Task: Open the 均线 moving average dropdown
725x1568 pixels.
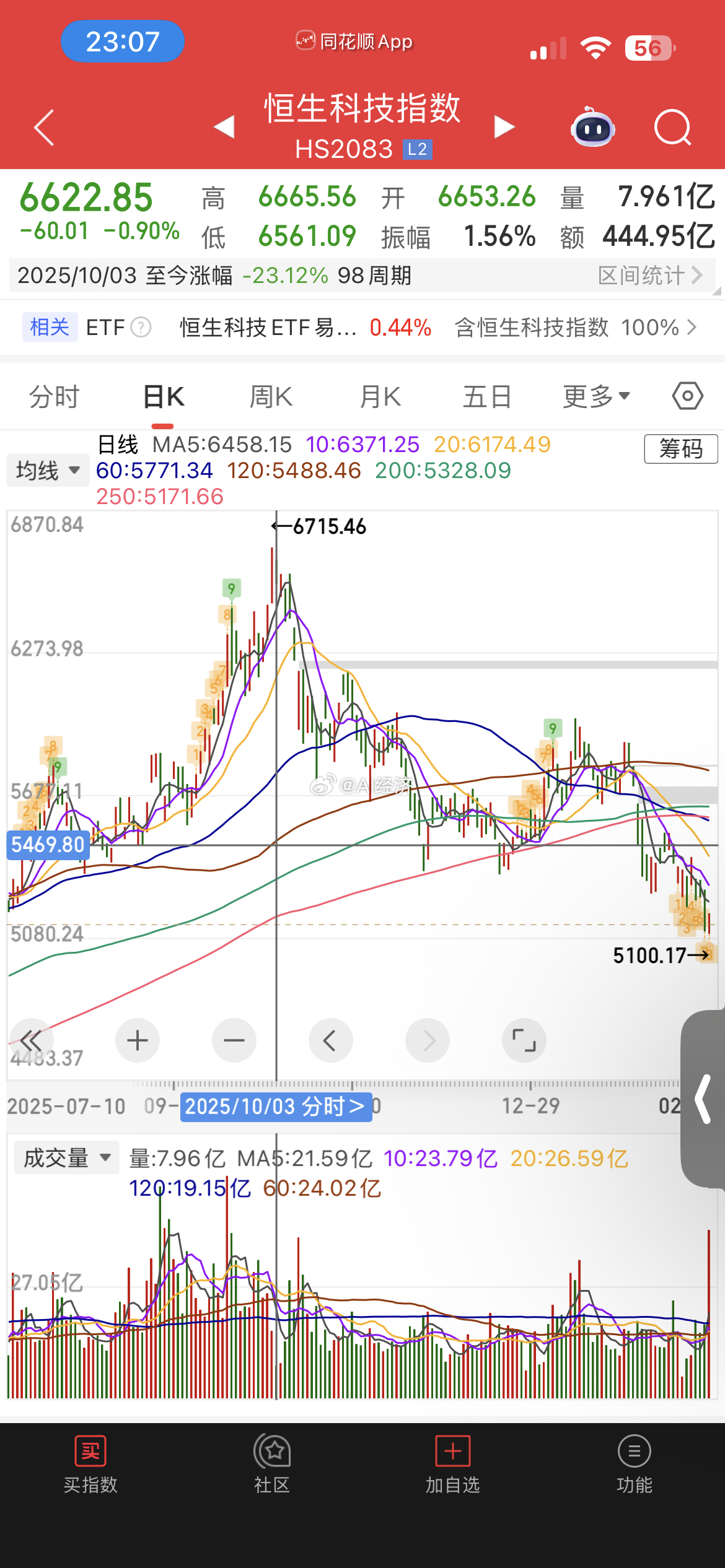Action: click(x=47, y=471)
